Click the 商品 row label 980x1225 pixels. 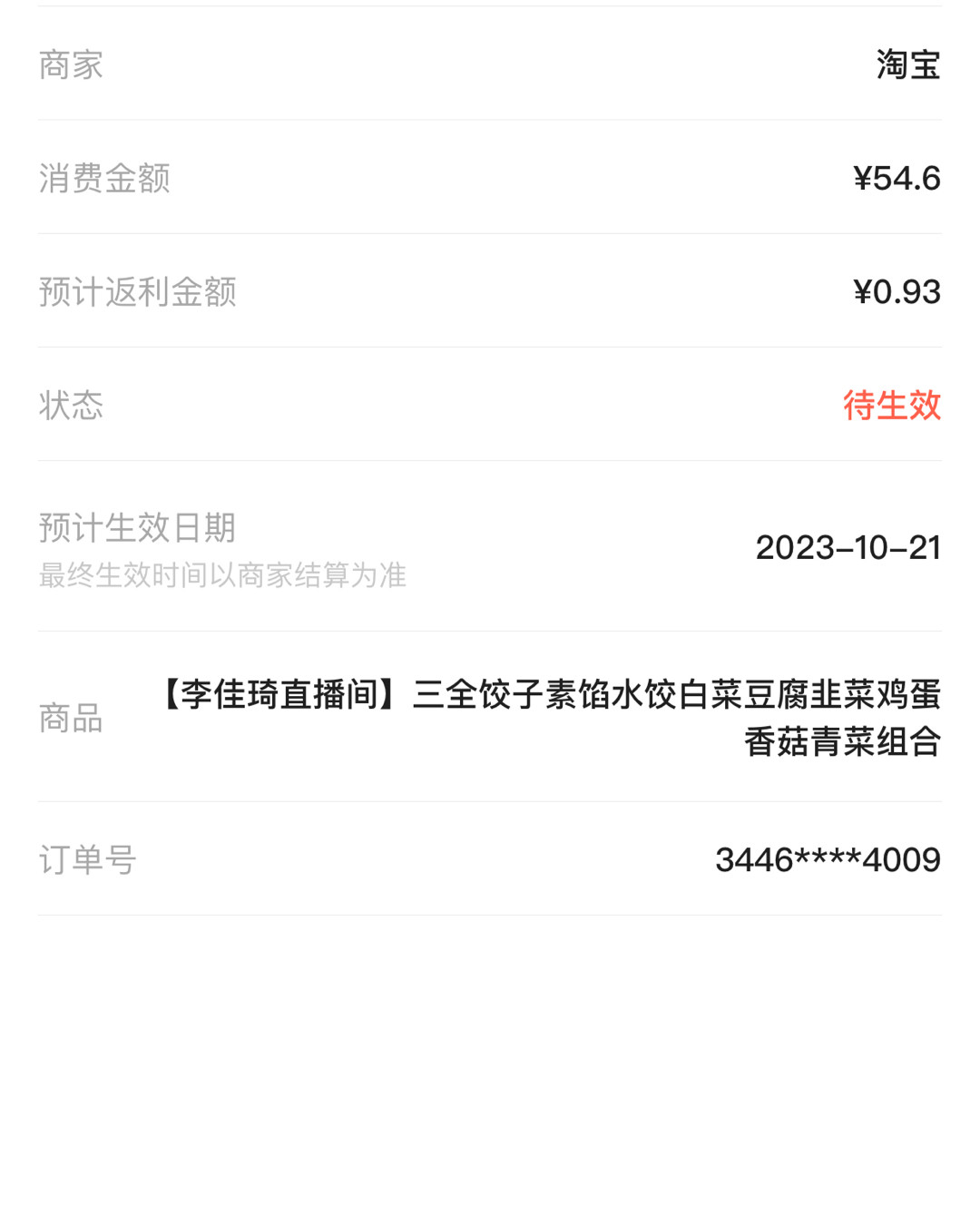(x=69, y=720)
